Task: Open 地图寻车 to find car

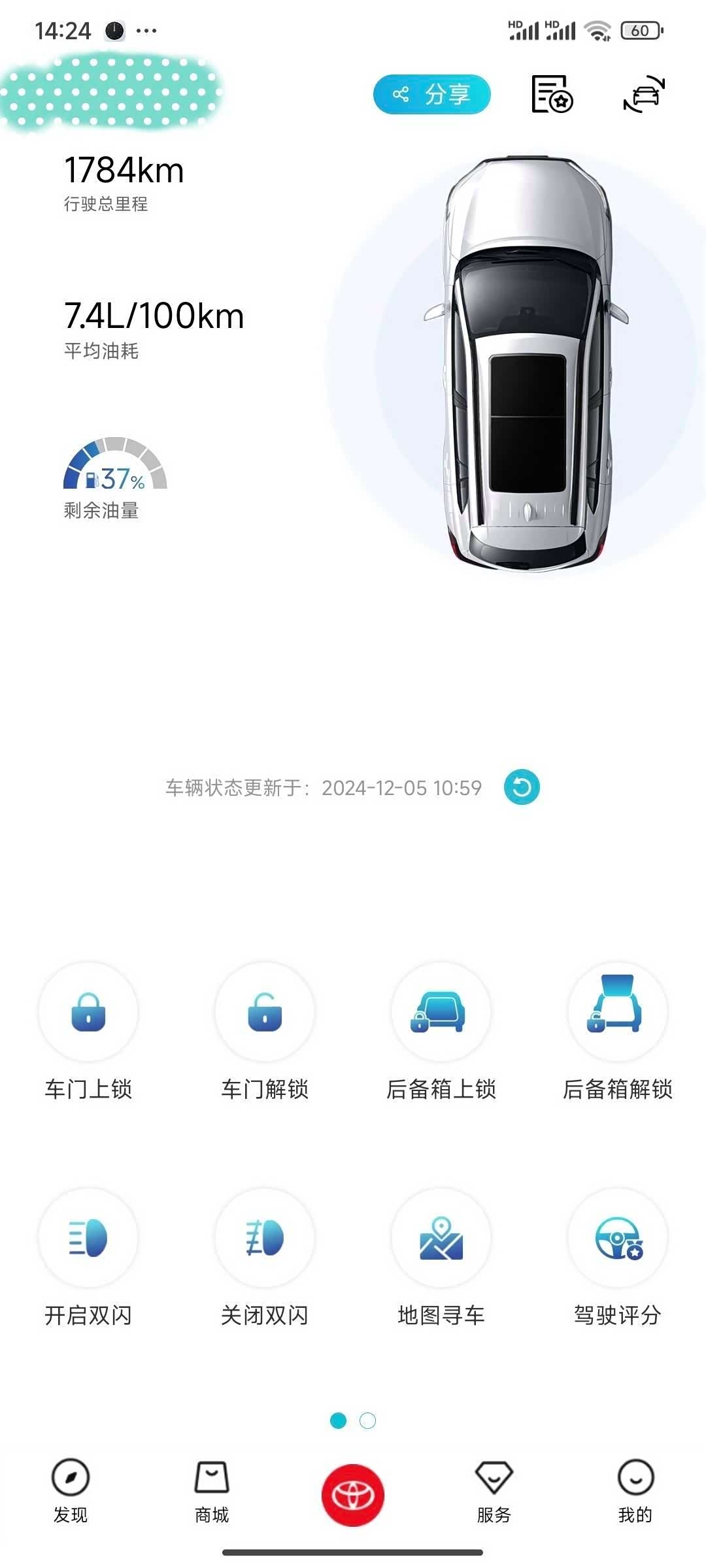Action: click(441, 1238)
